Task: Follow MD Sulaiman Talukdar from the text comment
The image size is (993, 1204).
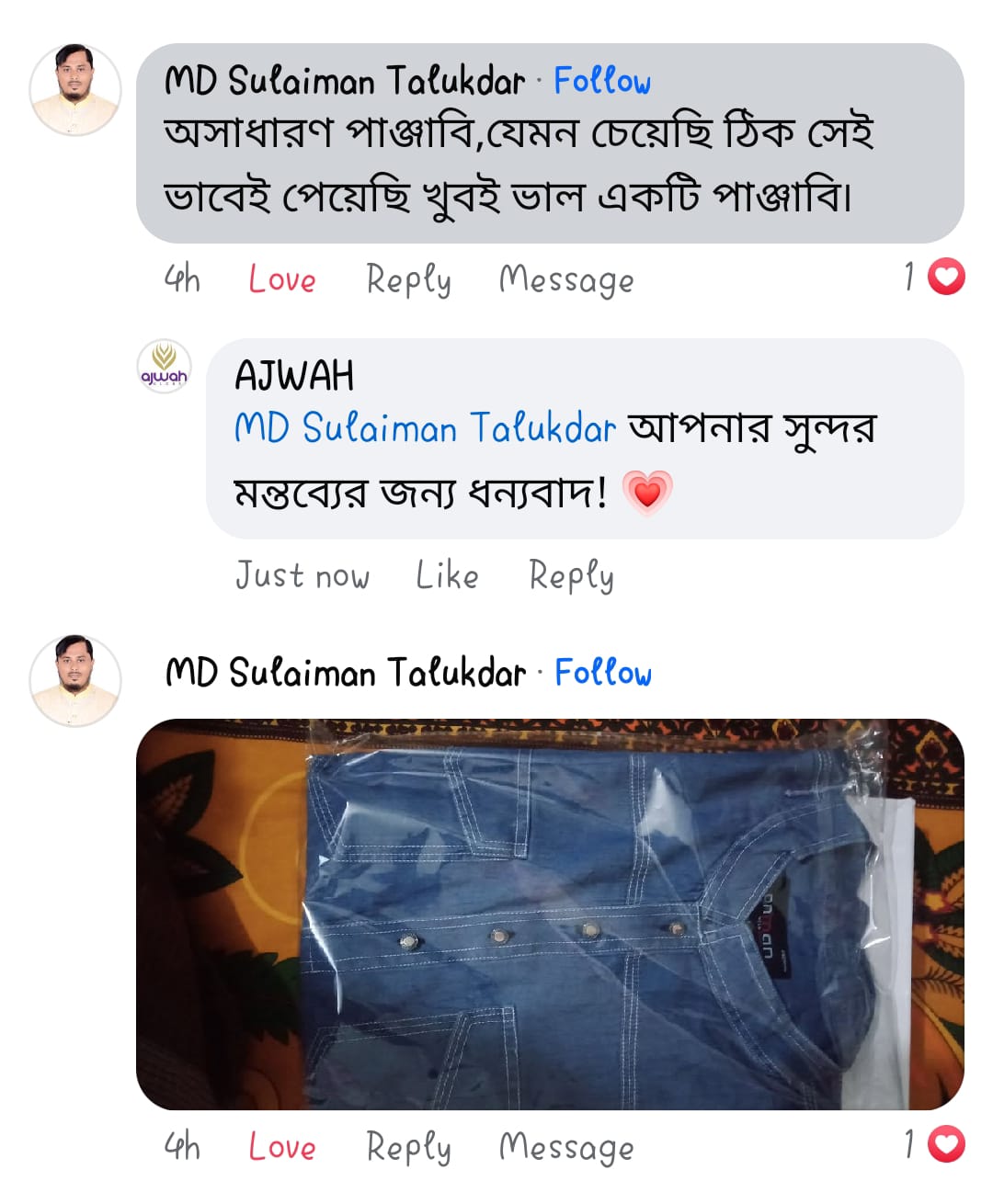Action: pyautogui.click(x=601, y=81)
